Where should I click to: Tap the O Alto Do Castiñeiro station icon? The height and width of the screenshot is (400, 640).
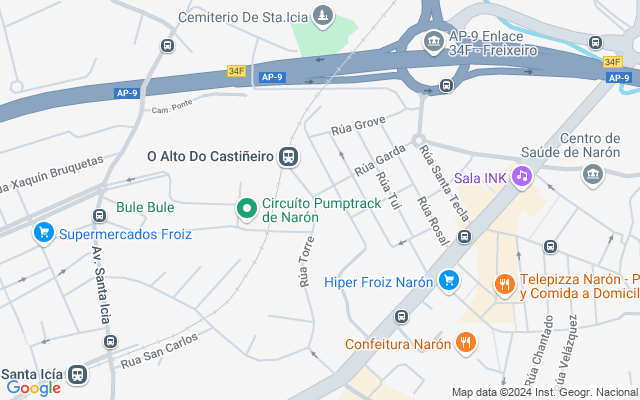[289, 156]
